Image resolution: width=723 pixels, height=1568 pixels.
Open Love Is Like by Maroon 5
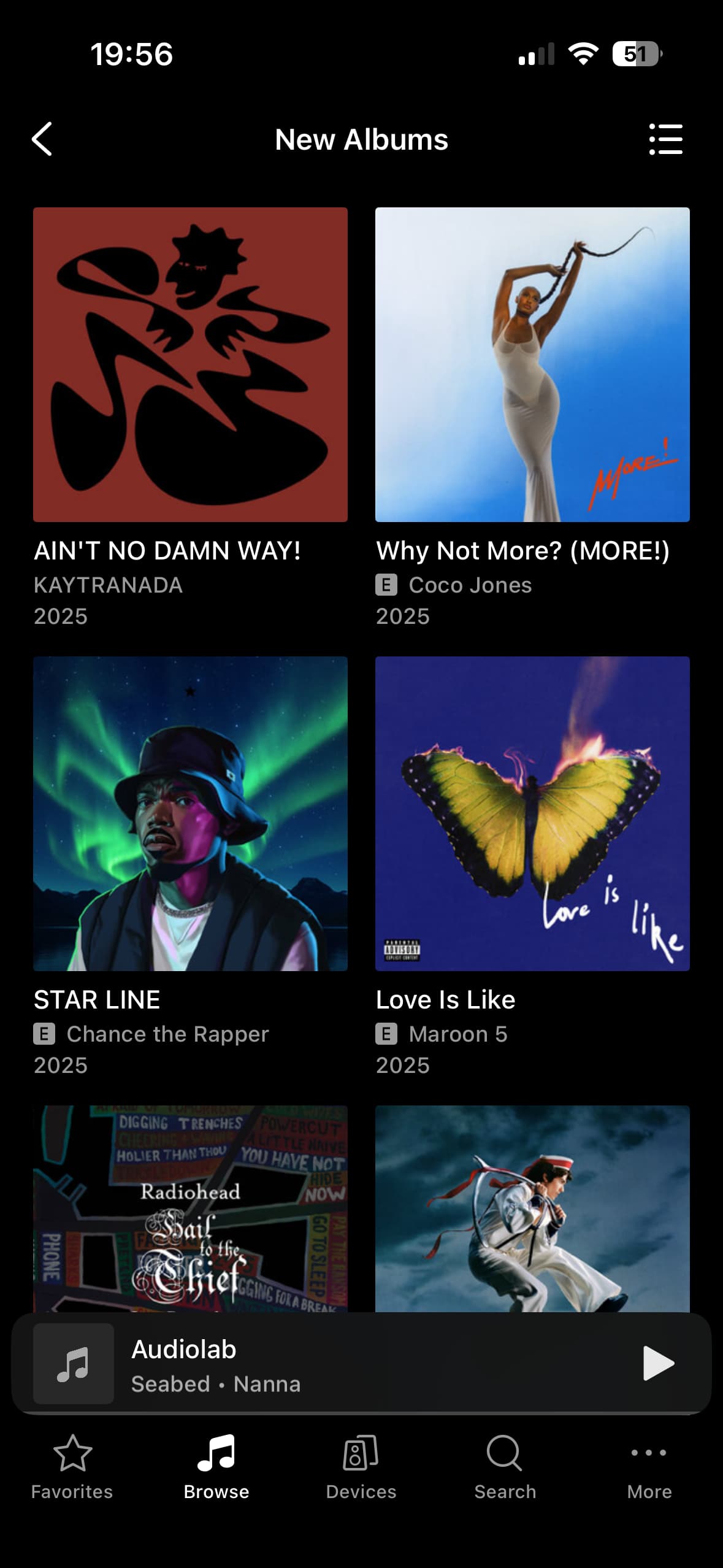pos(532,813)
